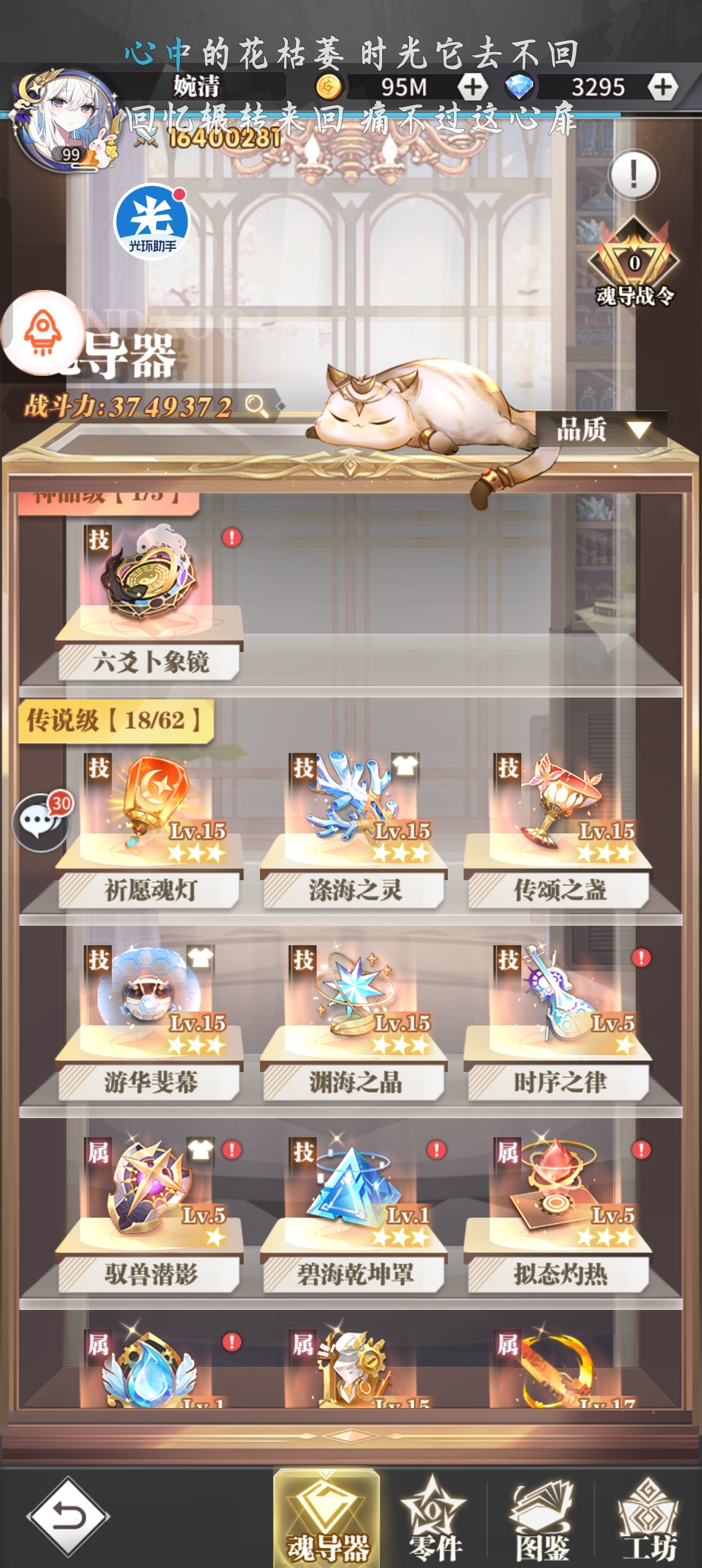702x1568 pixels.
Task: Open the chat bubble with 30 messages
Action: point(41,822)
